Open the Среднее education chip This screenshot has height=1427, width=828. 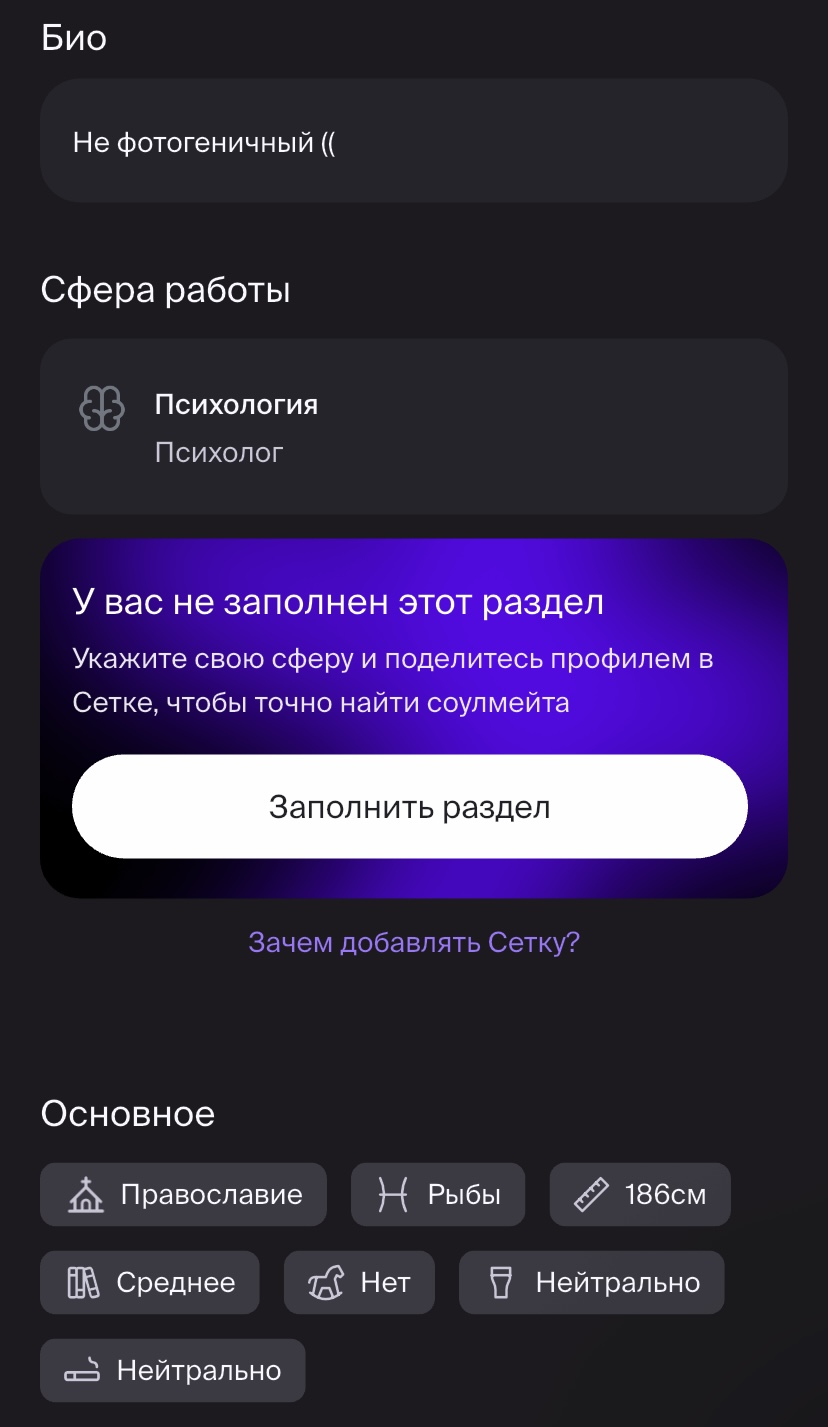[150, 1282]
